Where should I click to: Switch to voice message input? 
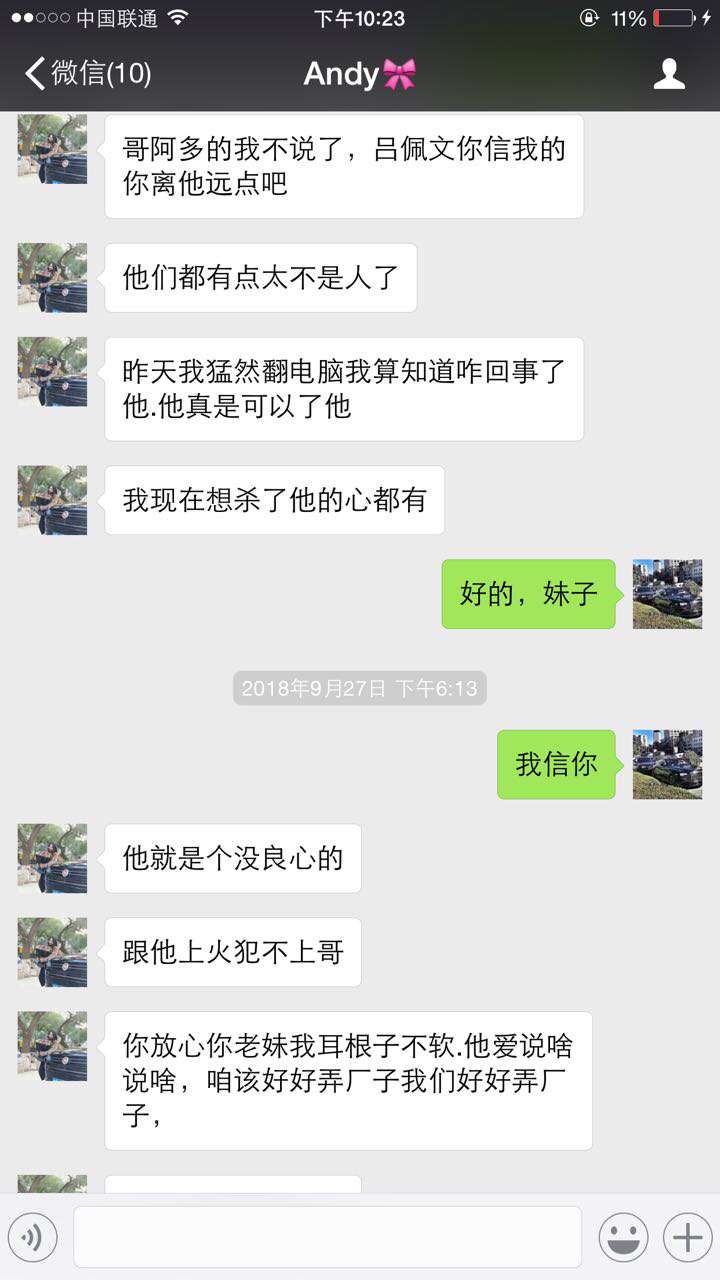[33, 1238]
